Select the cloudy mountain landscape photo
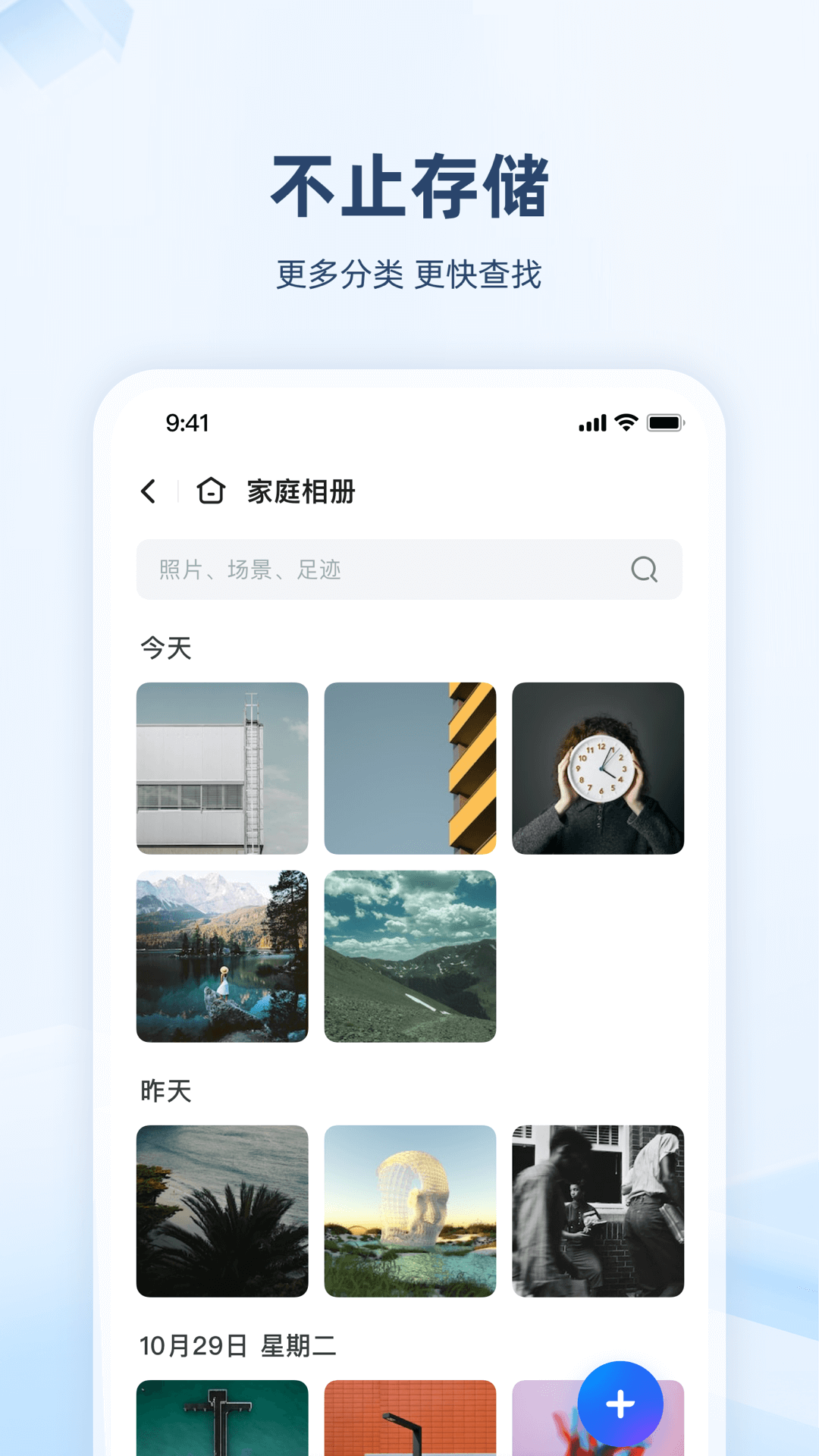 tap(410, 957)
